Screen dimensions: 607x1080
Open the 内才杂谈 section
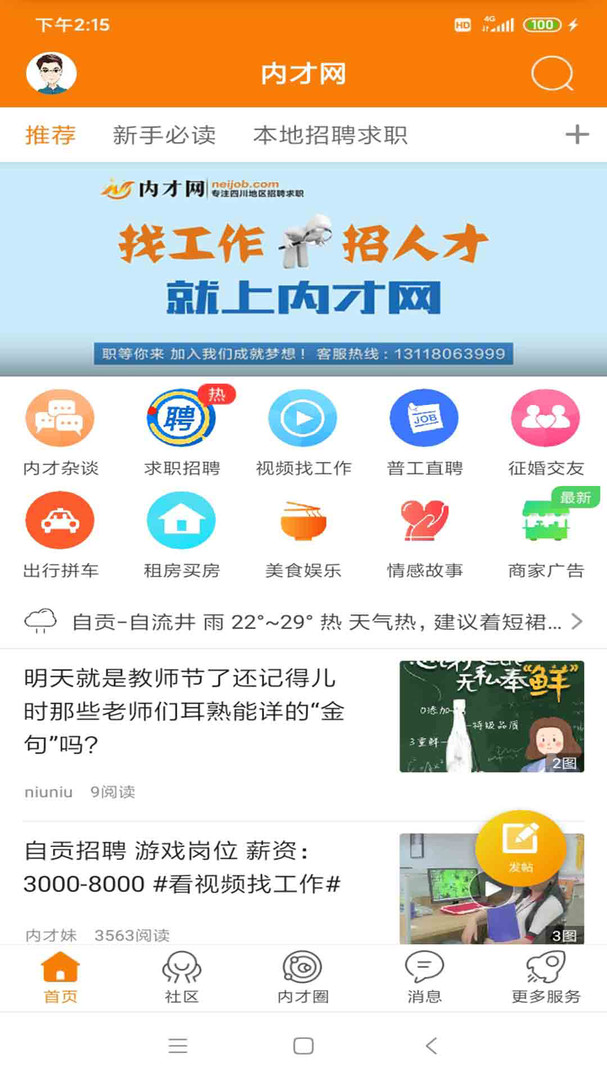pyautogui.click(x=60, y=432)
